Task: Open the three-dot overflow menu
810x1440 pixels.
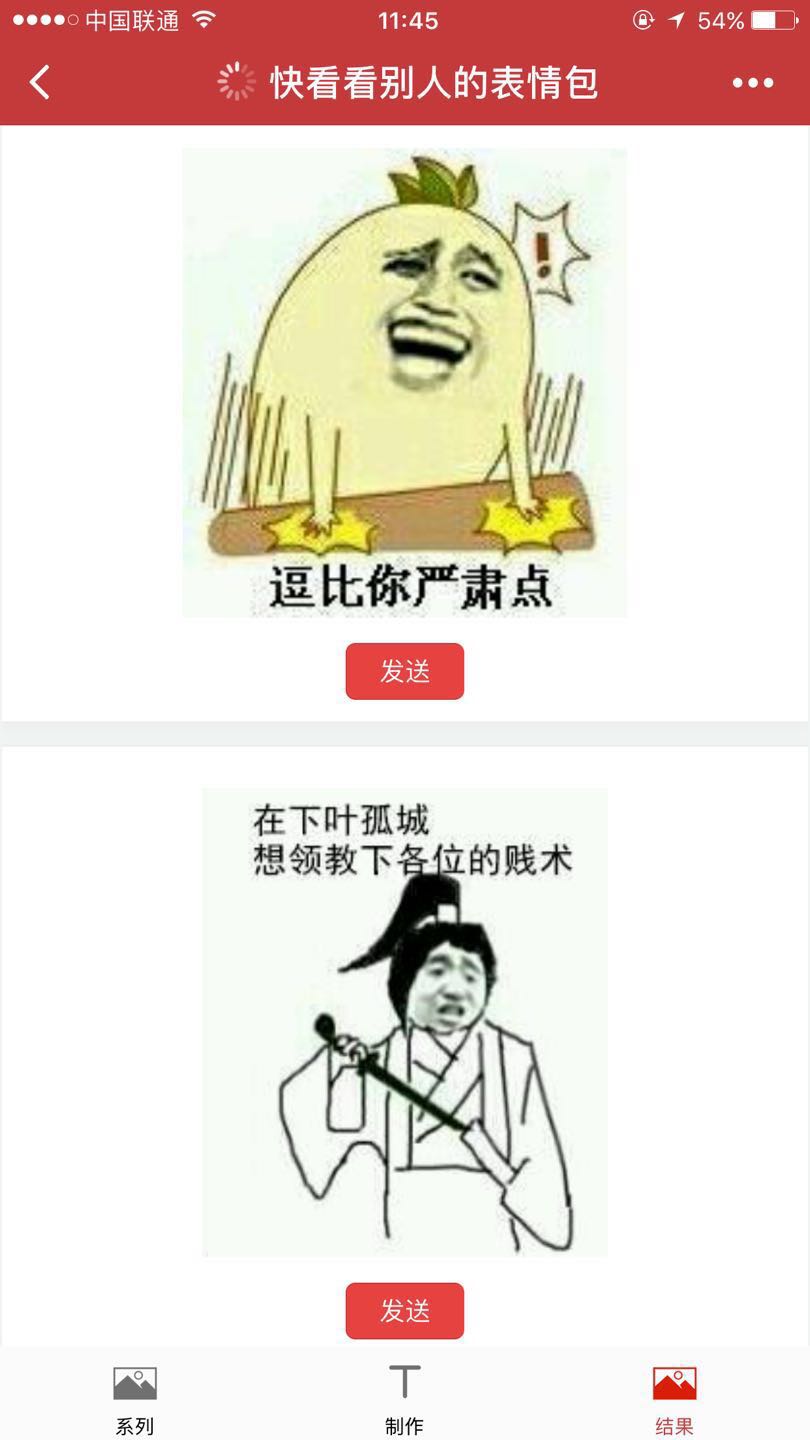Action: 752,83
